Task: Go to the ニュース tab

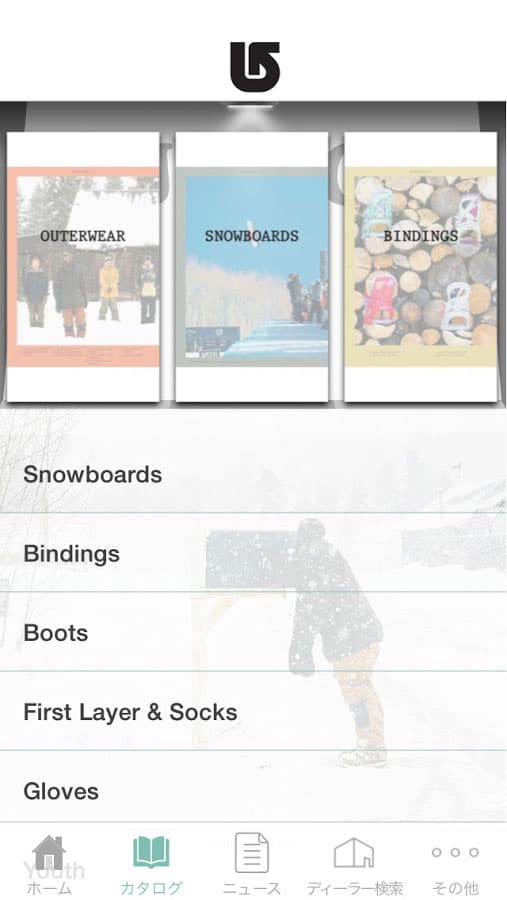Action: pyautogui.click(x=251, y=863)
